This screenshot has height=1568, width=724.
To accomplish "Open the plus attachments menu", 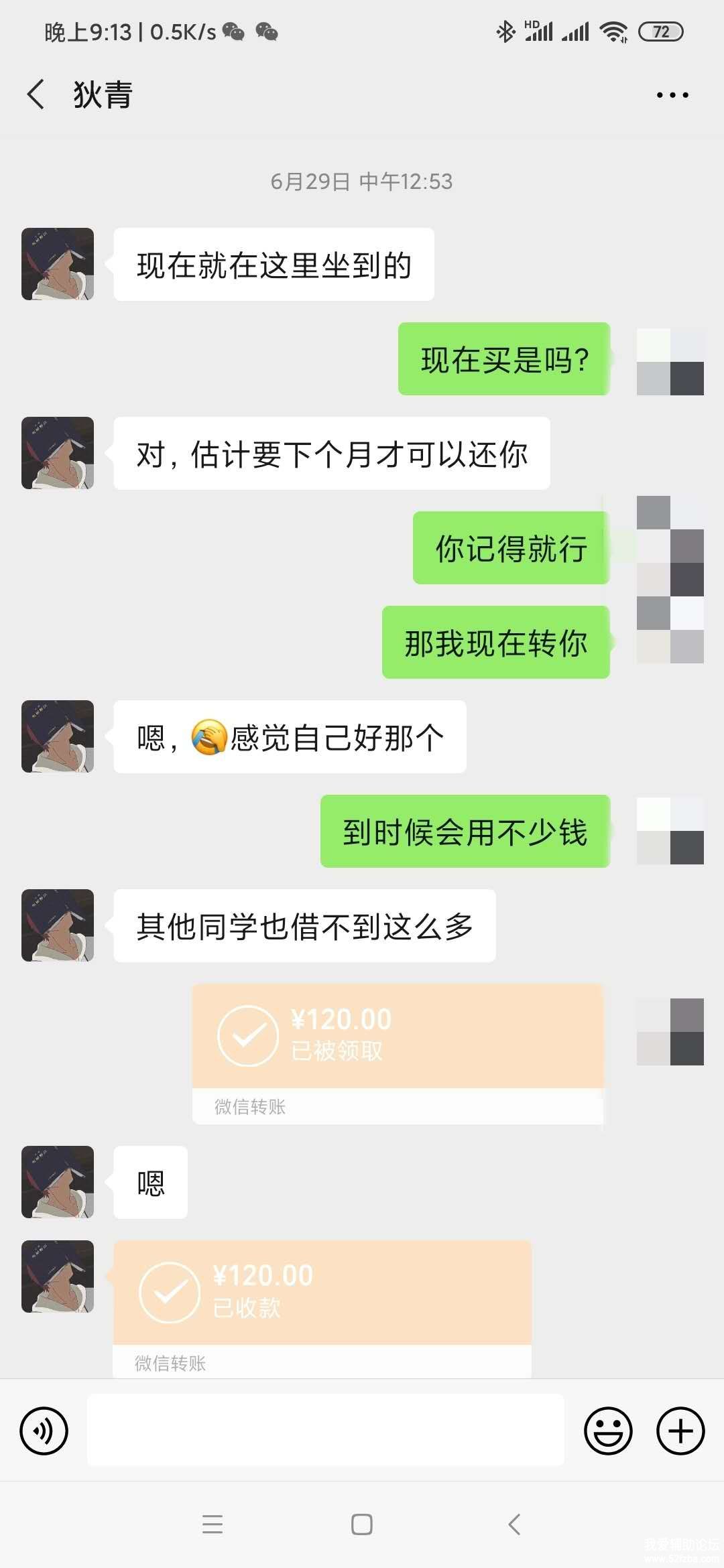I will pyautogui.click(x=680, y=1431).
